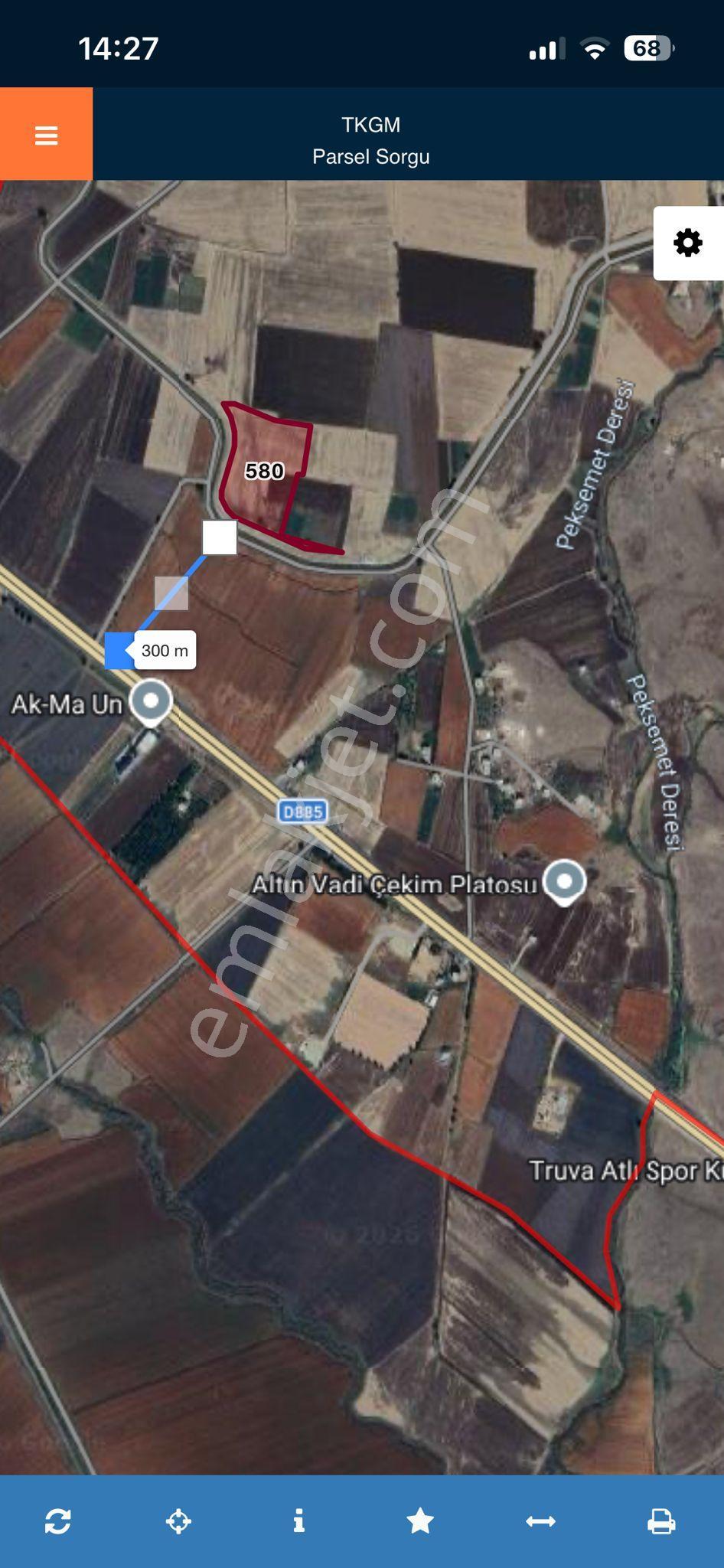Tap the refresh icon in bottom toolbar
Screen dimensions: 724x1568
click(58, 1521)
